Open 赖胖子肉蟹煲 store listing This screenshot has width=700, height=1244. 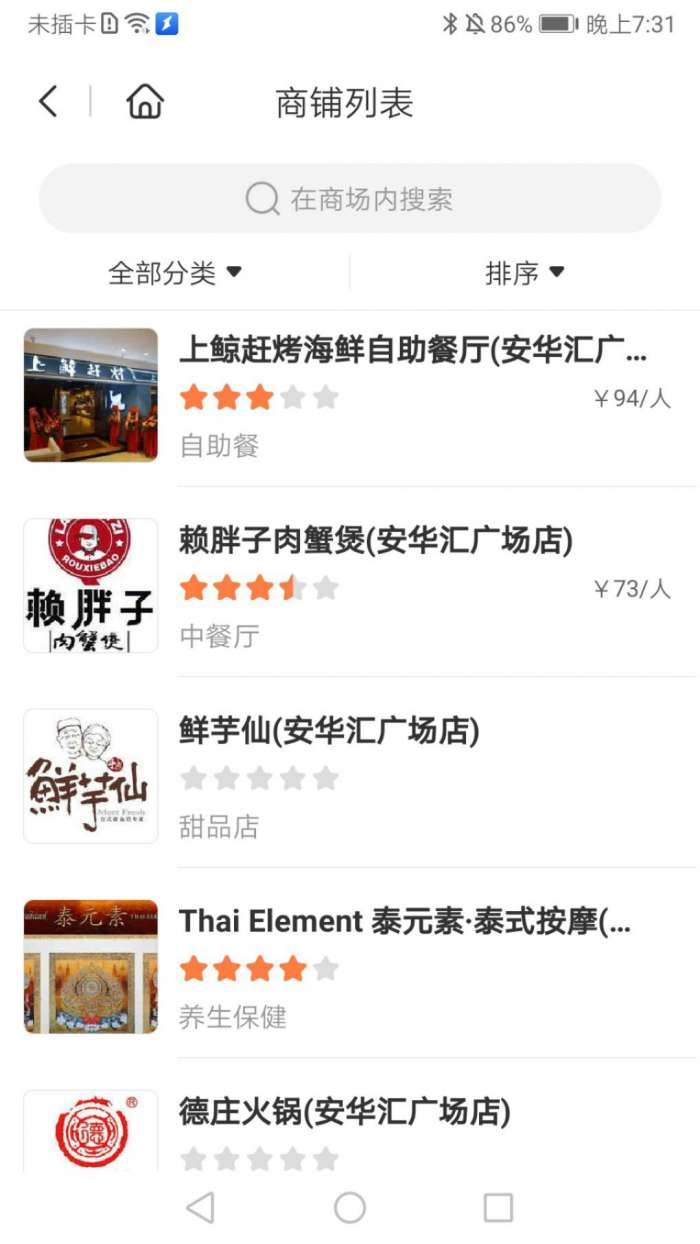[350, 586]
